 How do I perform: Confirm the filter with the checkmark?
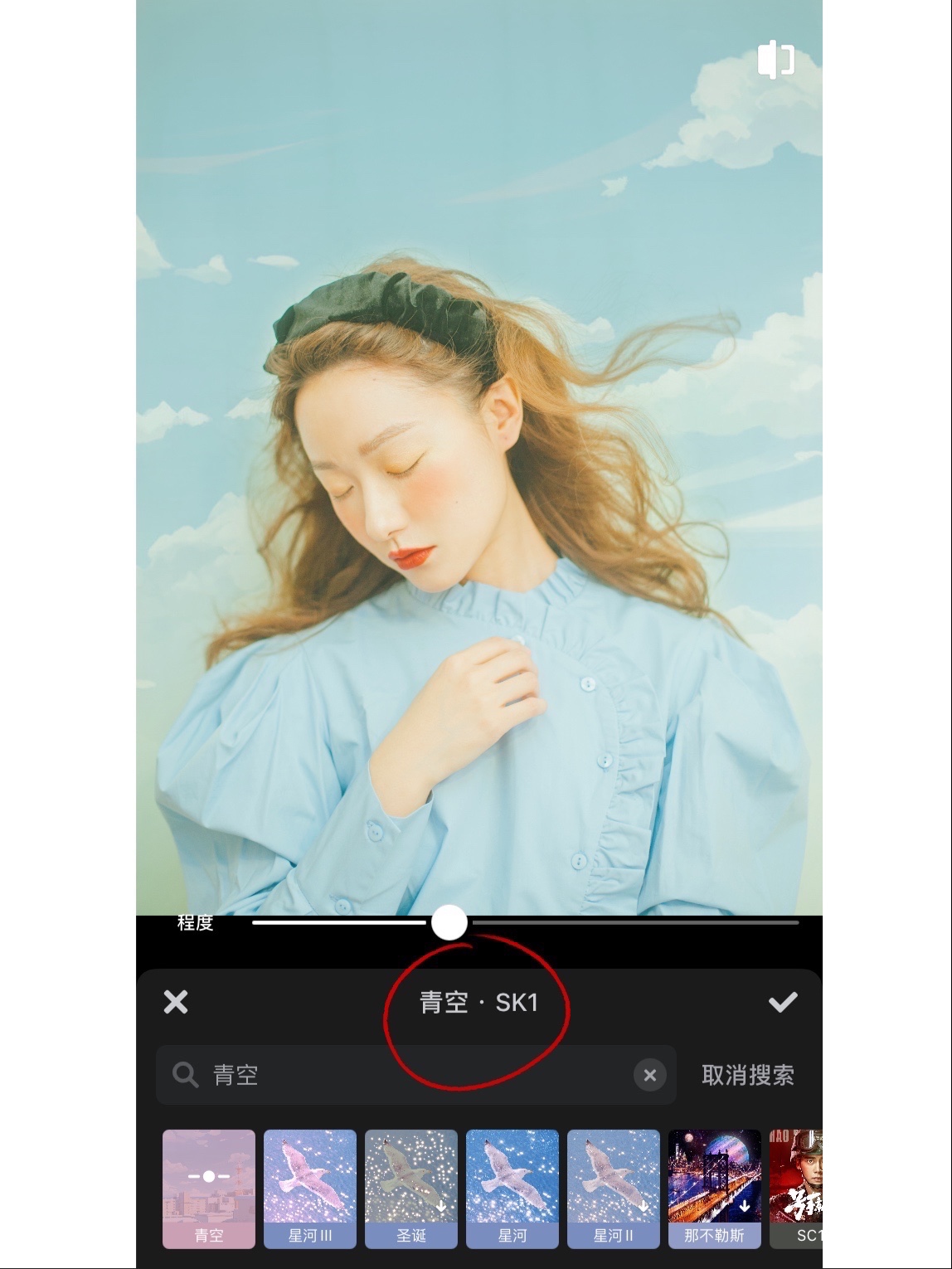click(782, 1002)
